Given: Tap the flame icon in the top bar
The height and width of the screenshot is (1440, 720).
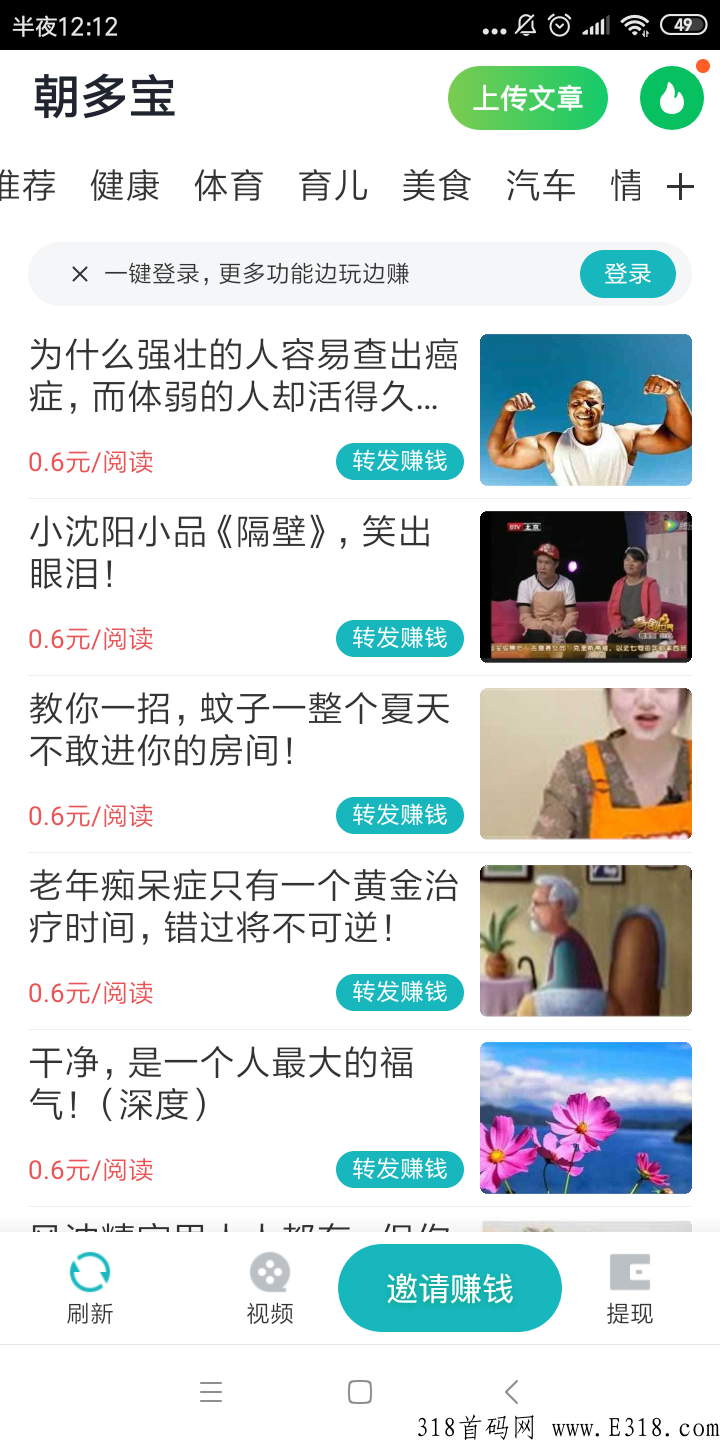Looking at the screenshot, I should 671,97.
